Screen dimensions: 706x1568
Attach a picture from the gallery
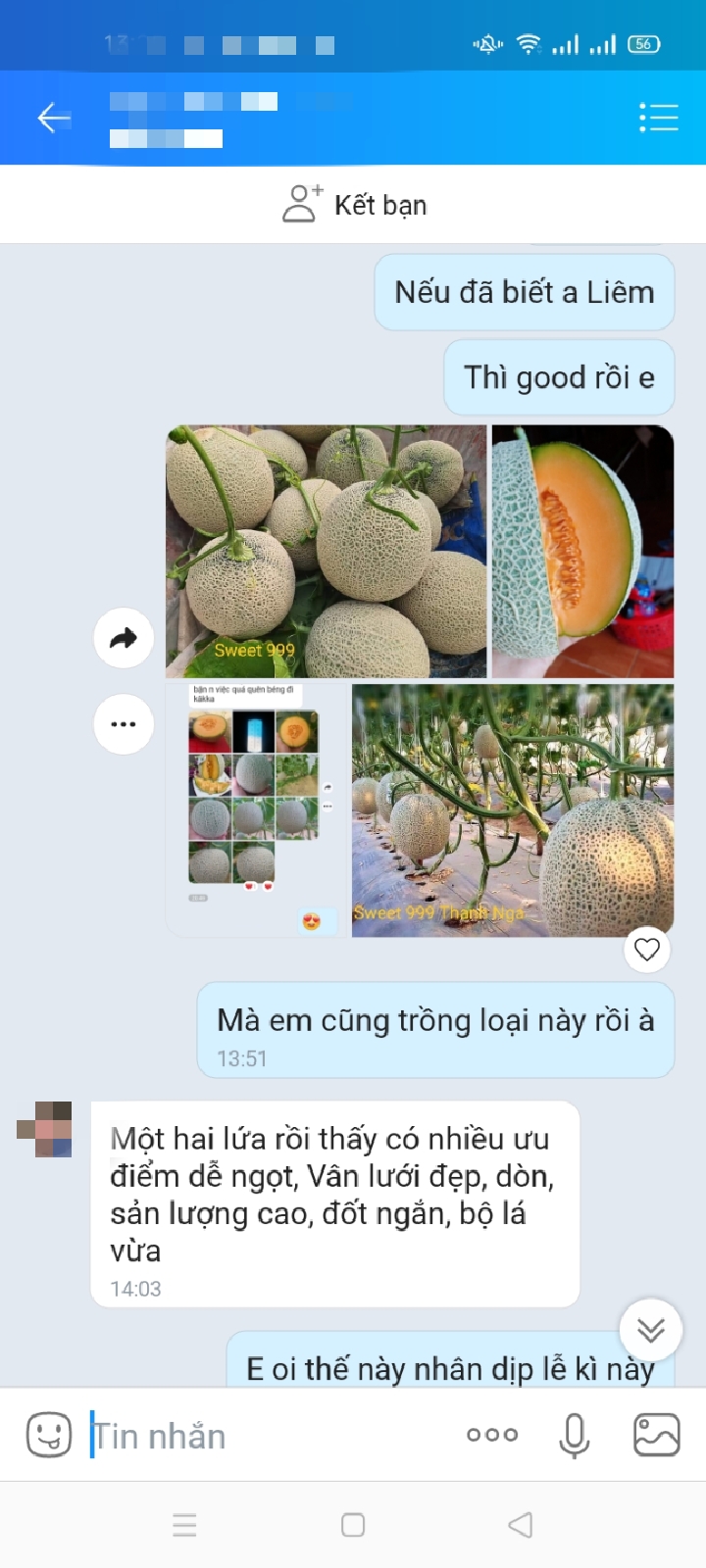656,1435
